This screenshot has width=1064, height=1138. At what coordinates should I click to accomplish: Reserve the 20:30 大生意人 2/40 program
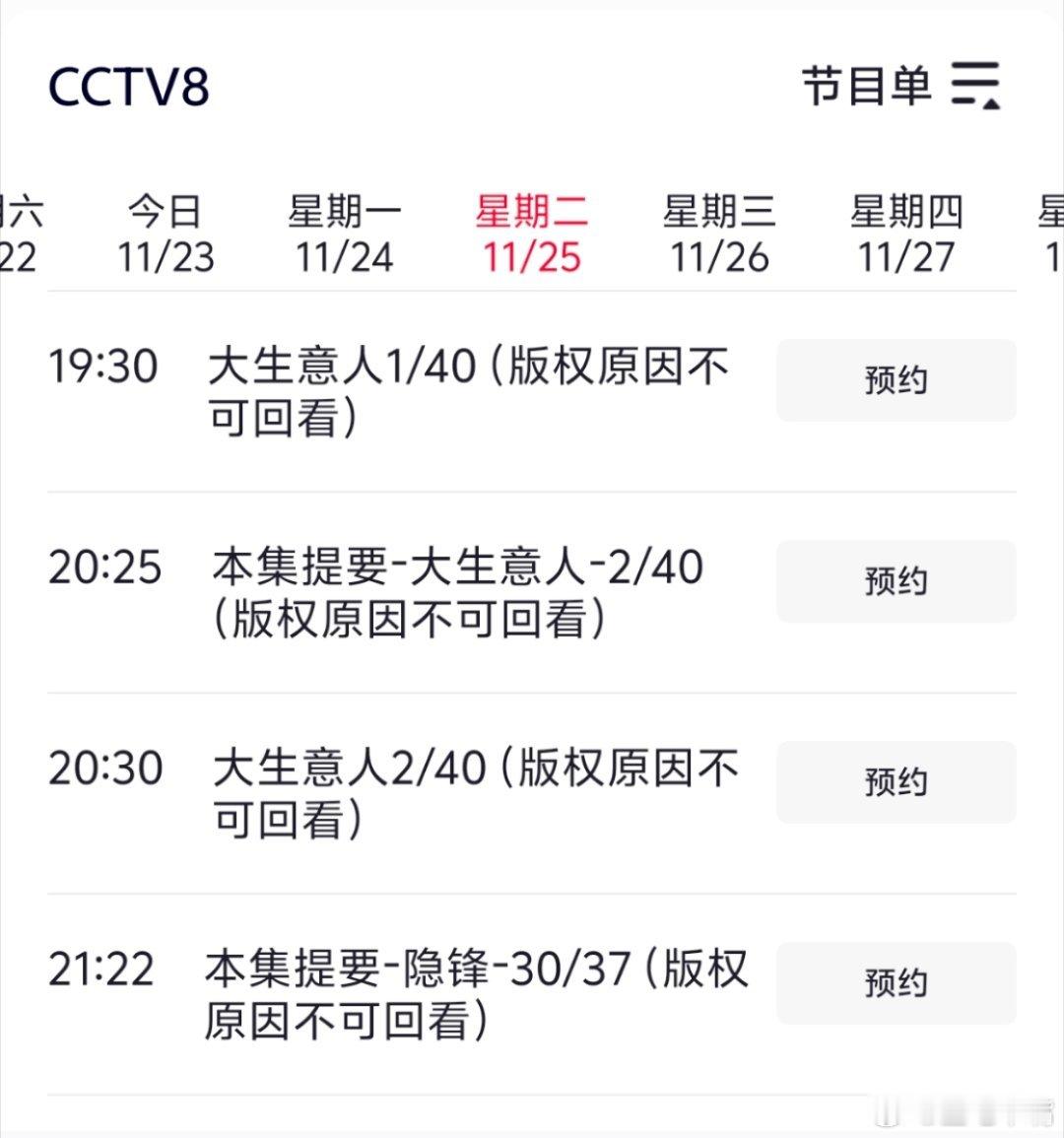896,782
